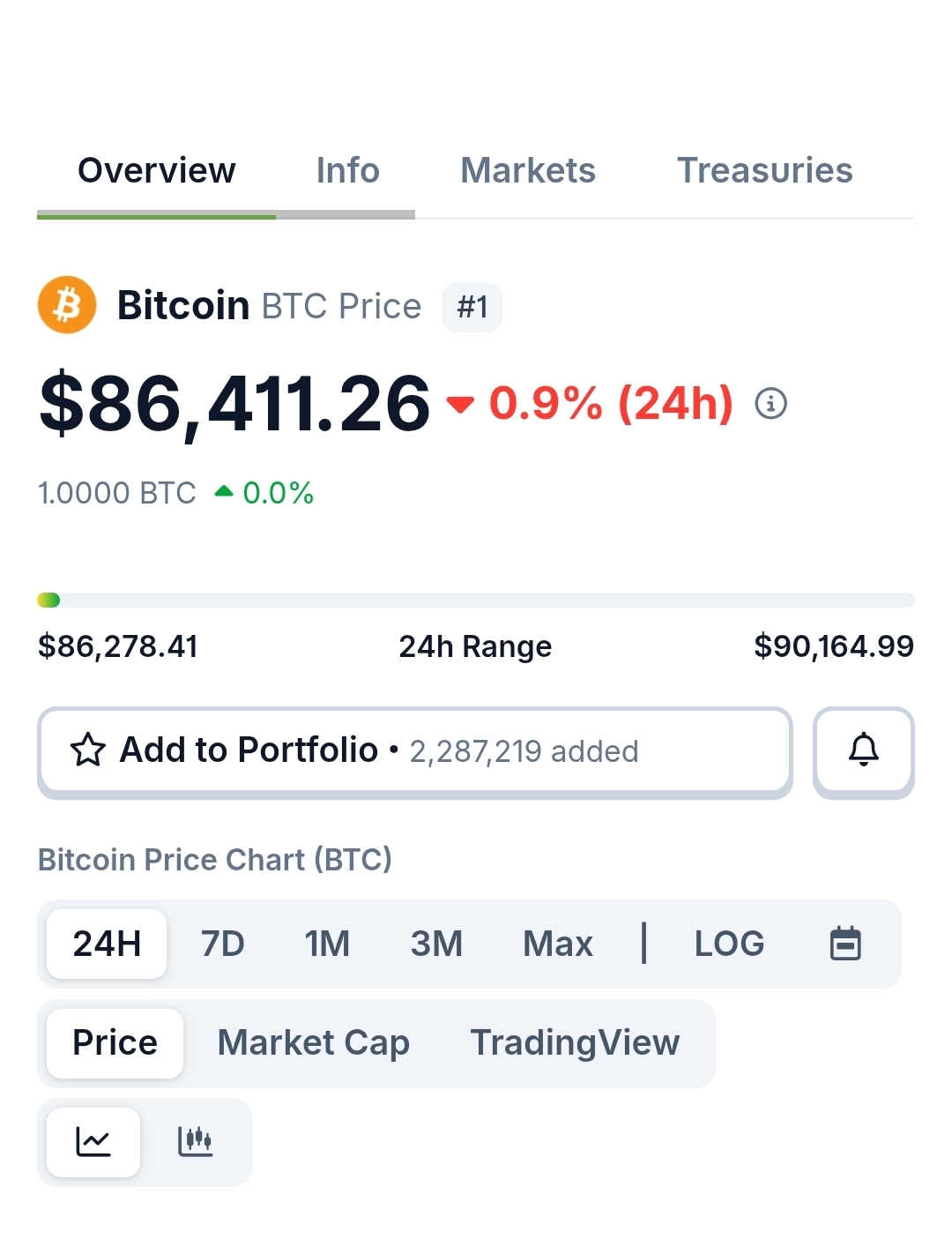The image size is (952, 1254).
Task: Select the 24H chart range
Action: [107, 944]
